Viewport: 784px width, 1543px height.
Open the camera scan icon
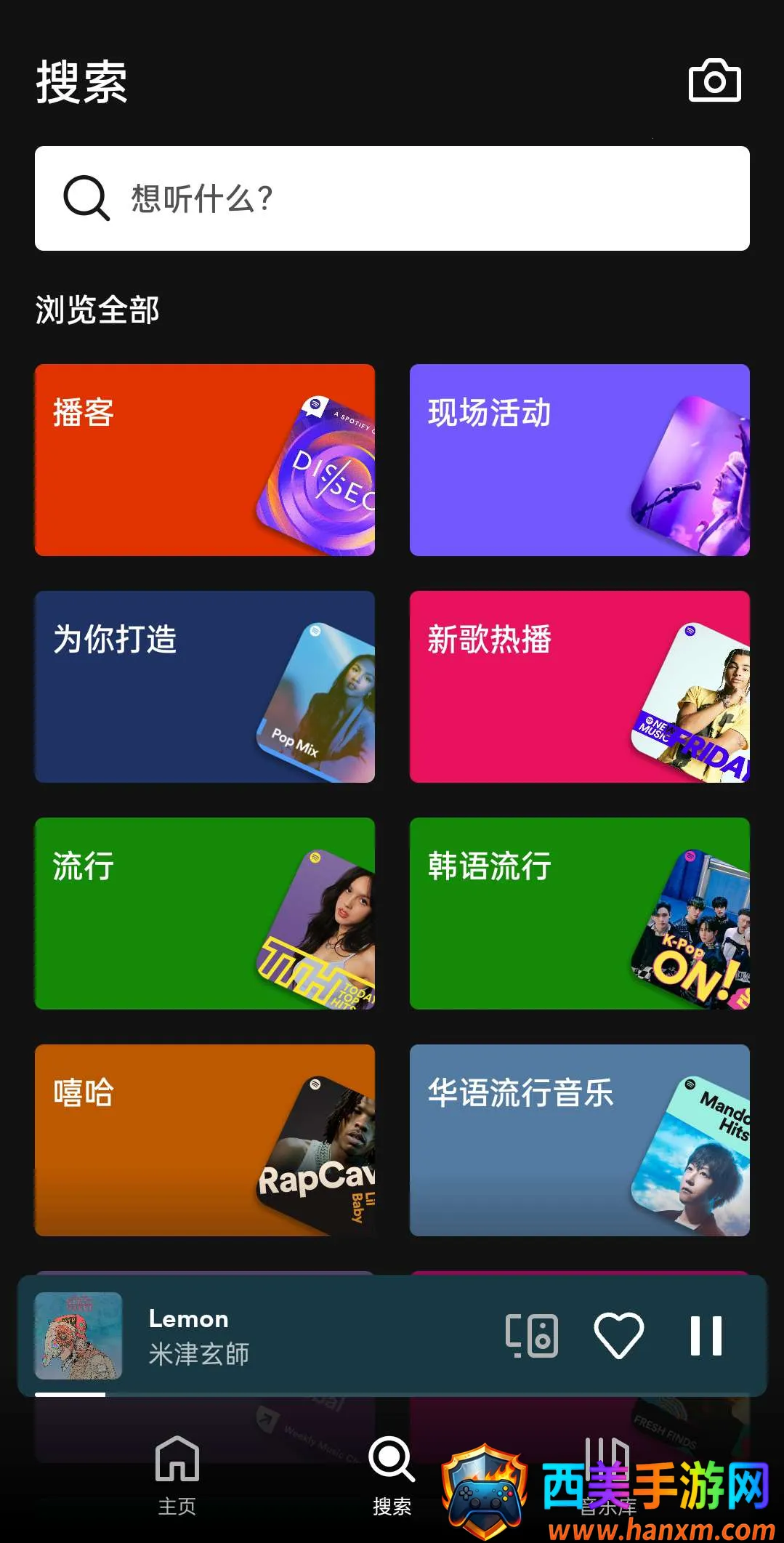[714, 81]
